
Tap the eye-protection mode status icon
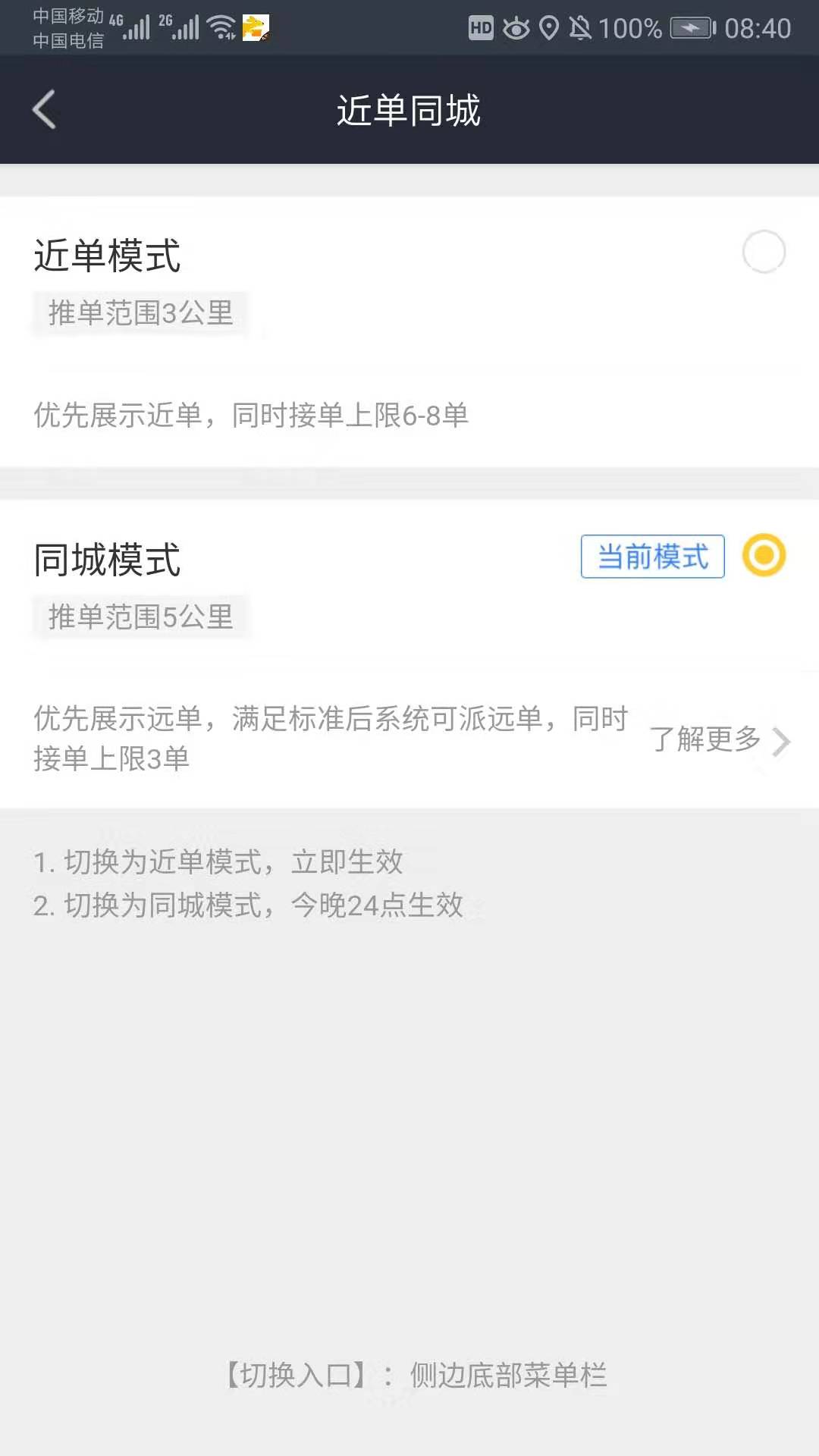[x=516, y=29]
